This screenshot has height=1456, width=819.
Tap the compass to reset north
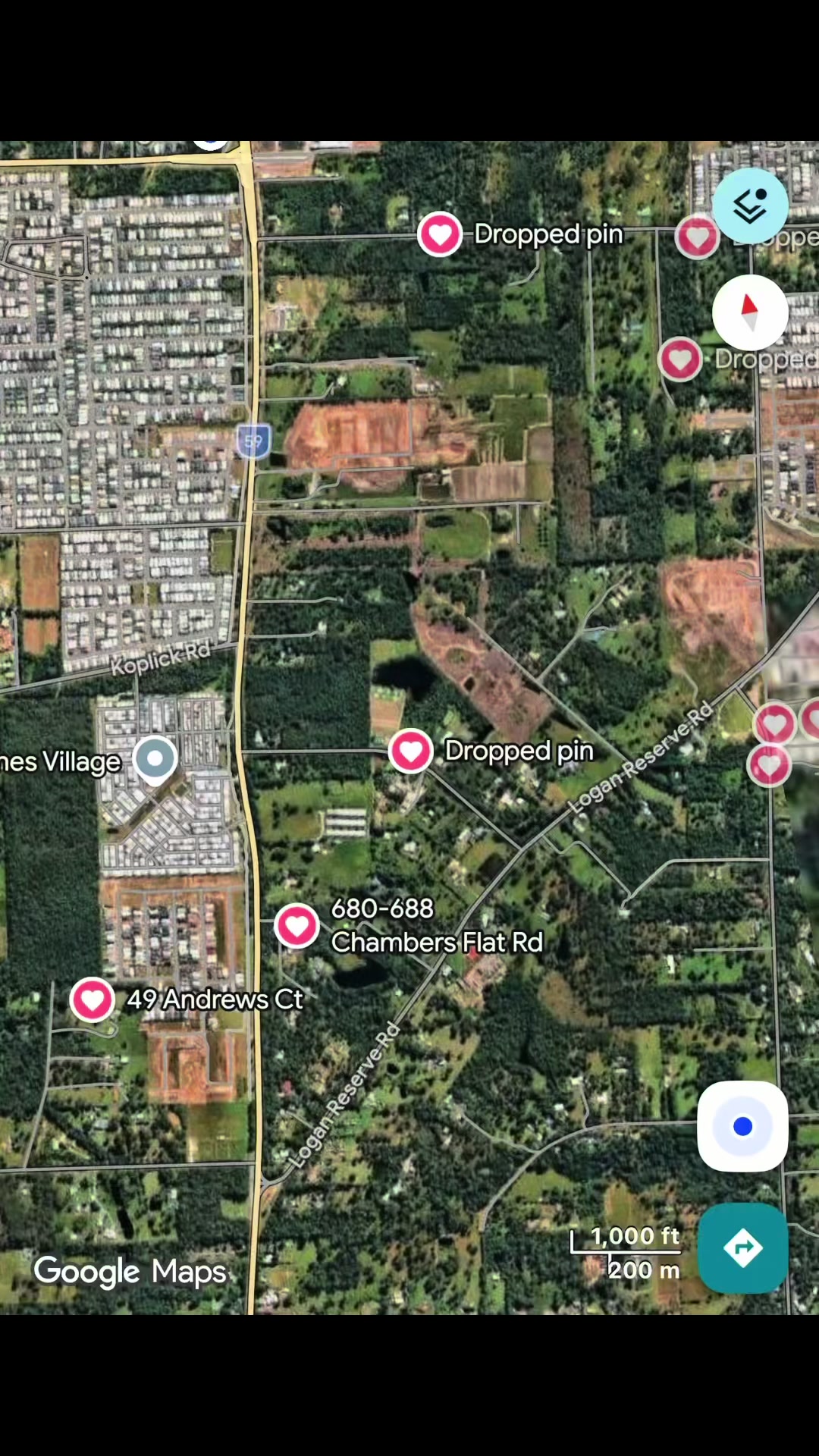pyautogui.click(x=750, y=312)
